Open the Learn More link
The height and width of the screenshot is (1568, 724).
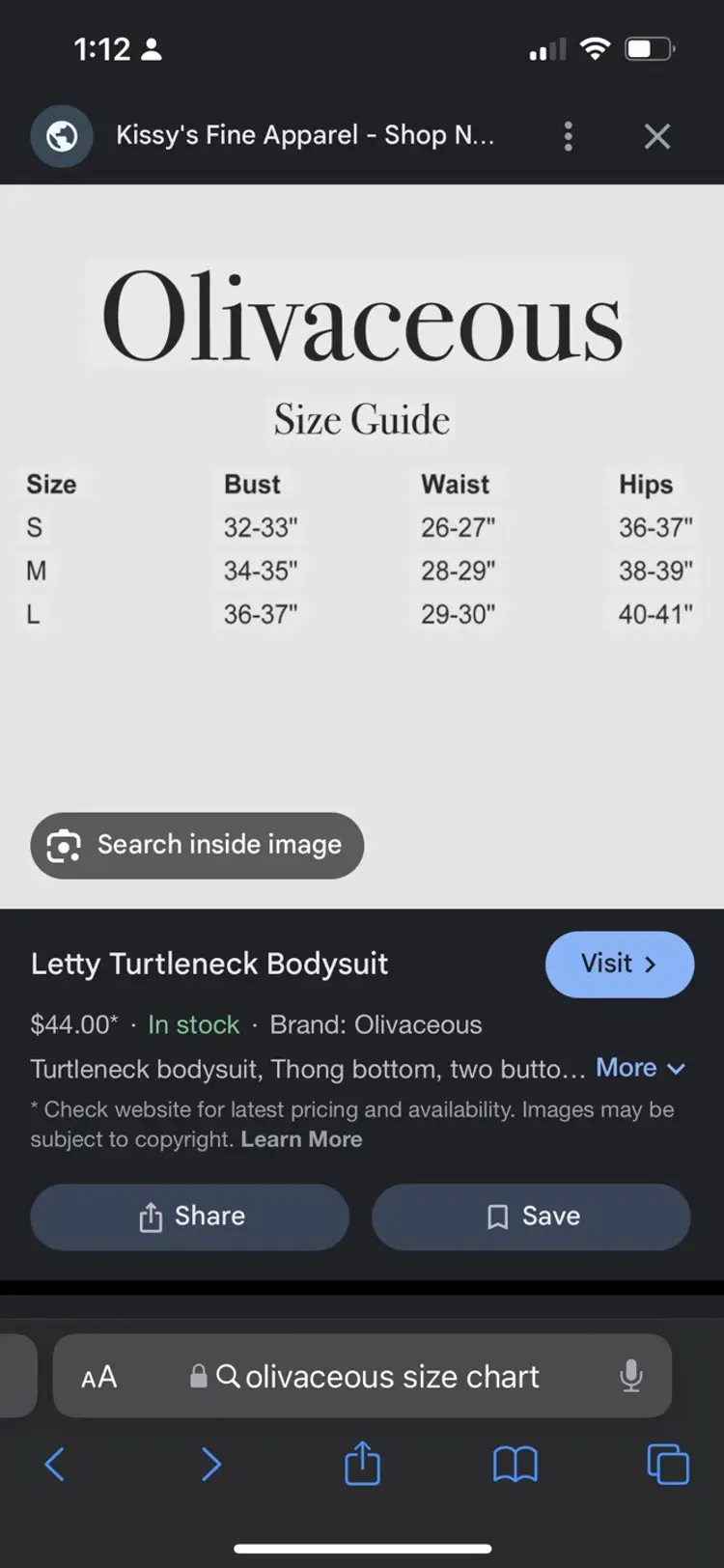coord(301,1139)
